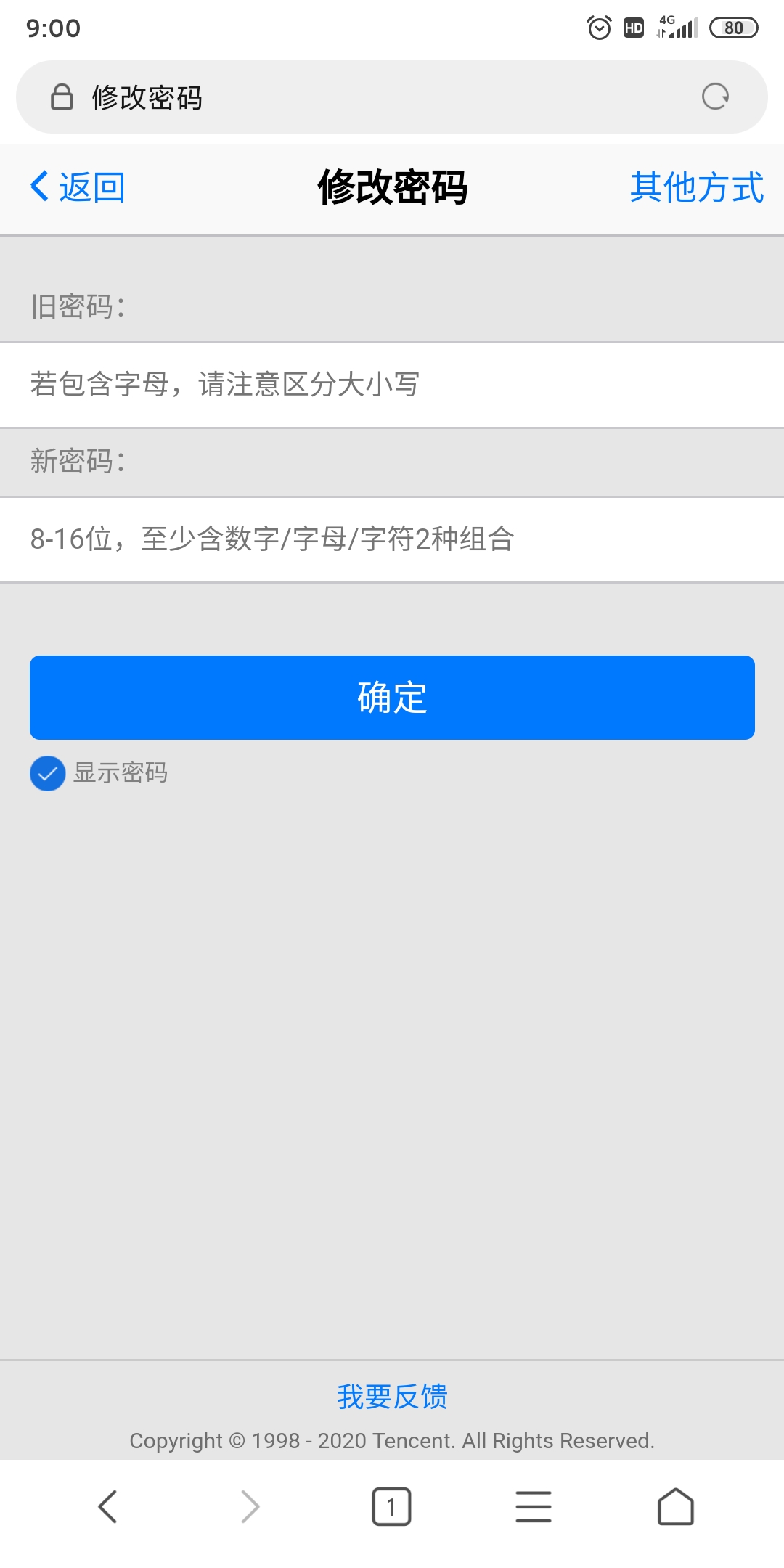Tap the HD indicator in the status bar
The image size is (784, 1568).
point(634,27)
